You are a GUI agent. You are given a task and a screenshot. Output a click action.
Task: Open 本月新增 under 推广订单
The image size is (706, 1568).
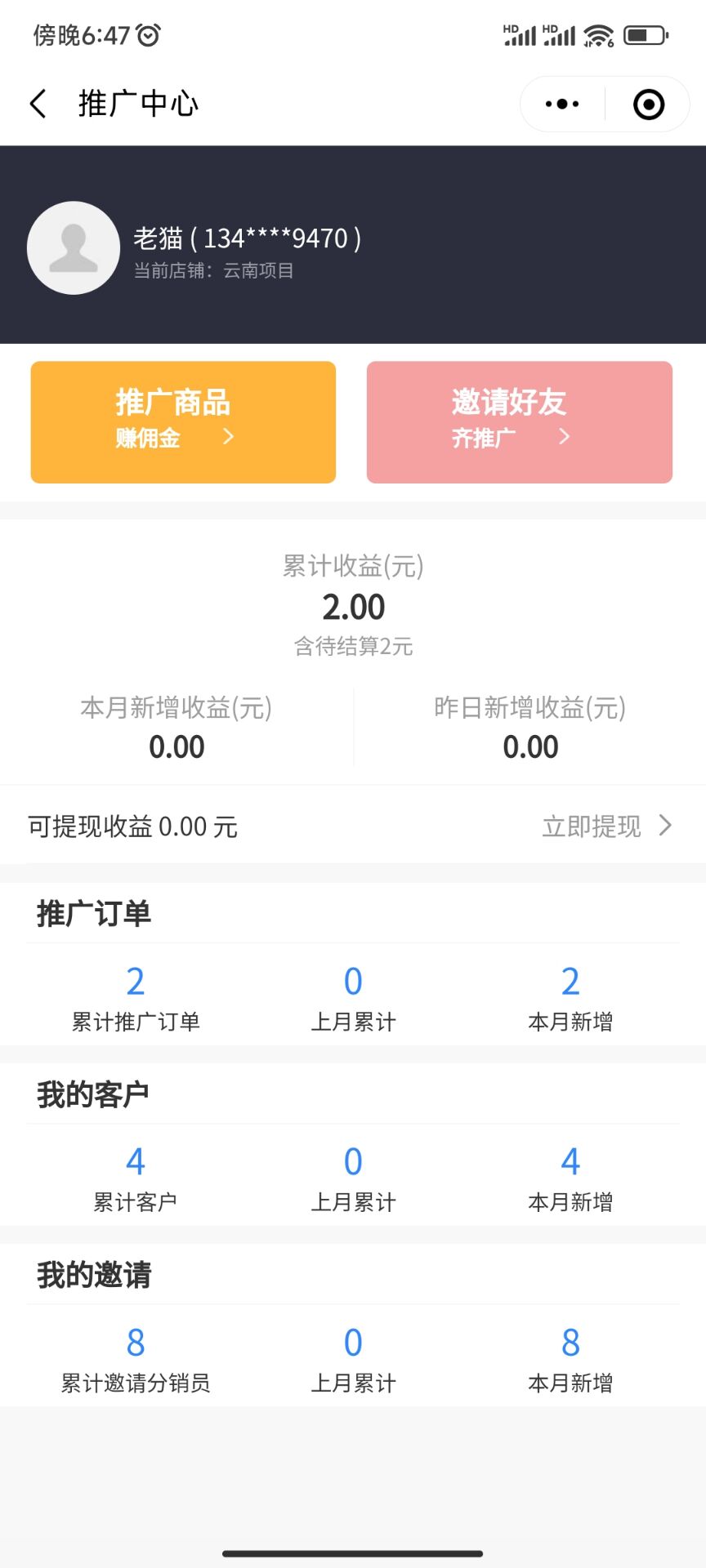[x=570, y=997]
